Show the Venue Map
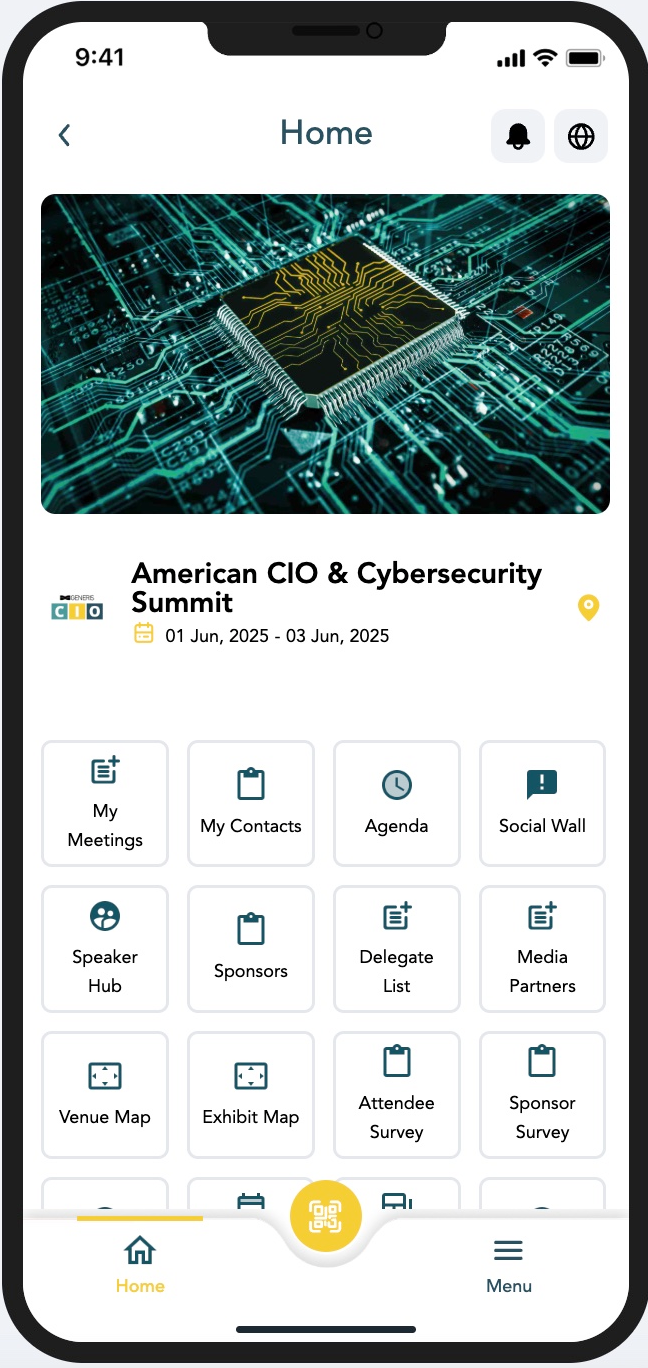 coord(105,1094)
